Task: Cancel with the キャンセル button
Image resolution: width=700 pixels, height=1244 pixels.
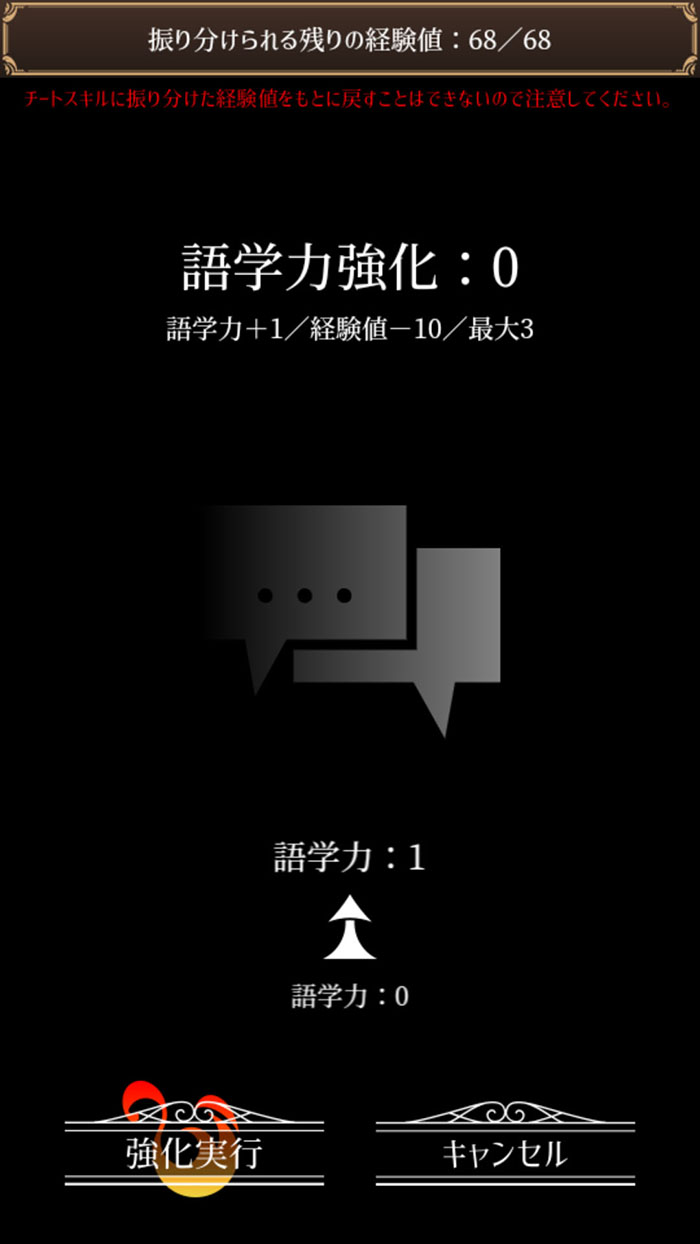Action: 505,1152
